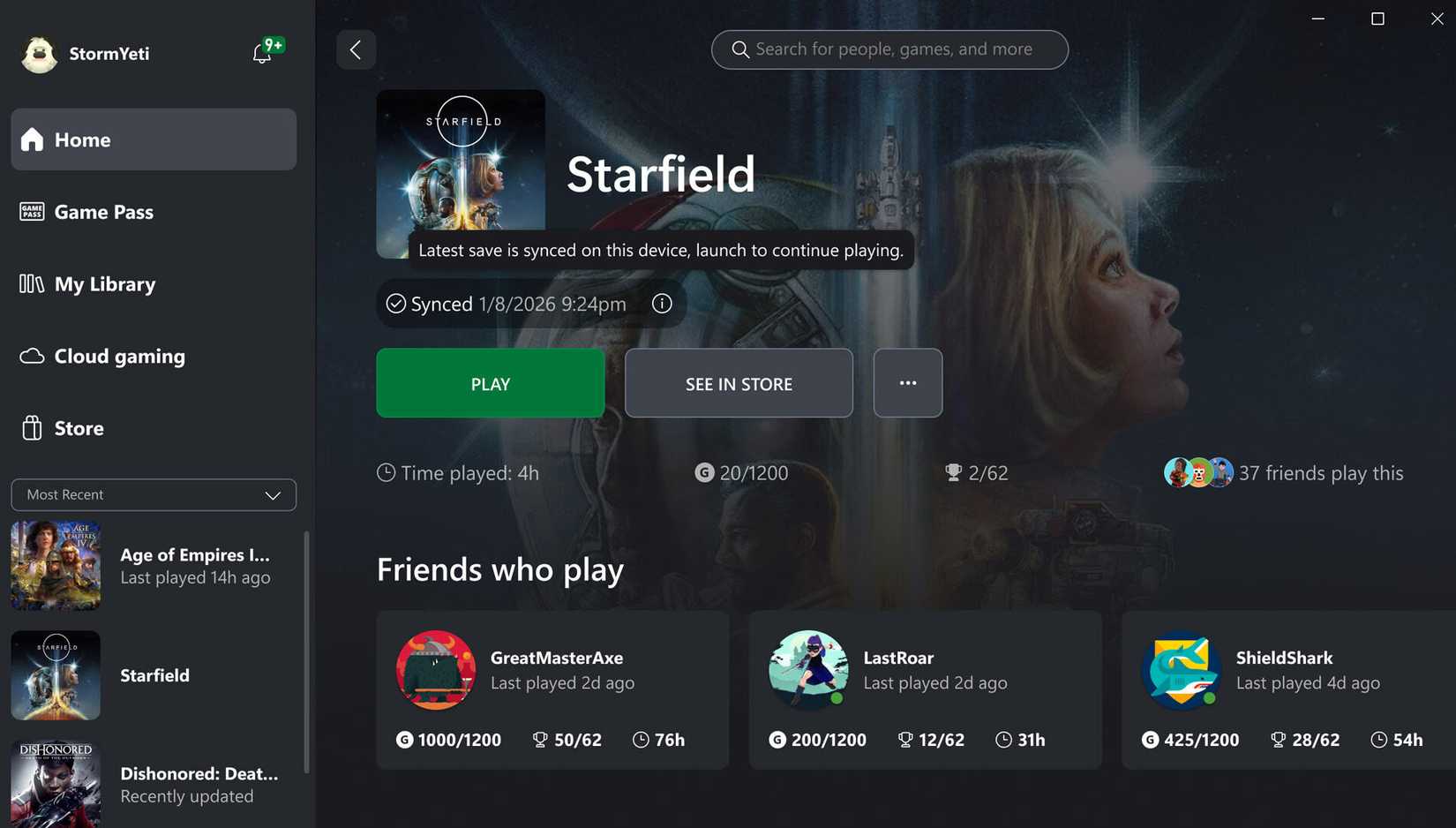
Task: Launch Starfield with the PLAY button
Action: [490, 383]
